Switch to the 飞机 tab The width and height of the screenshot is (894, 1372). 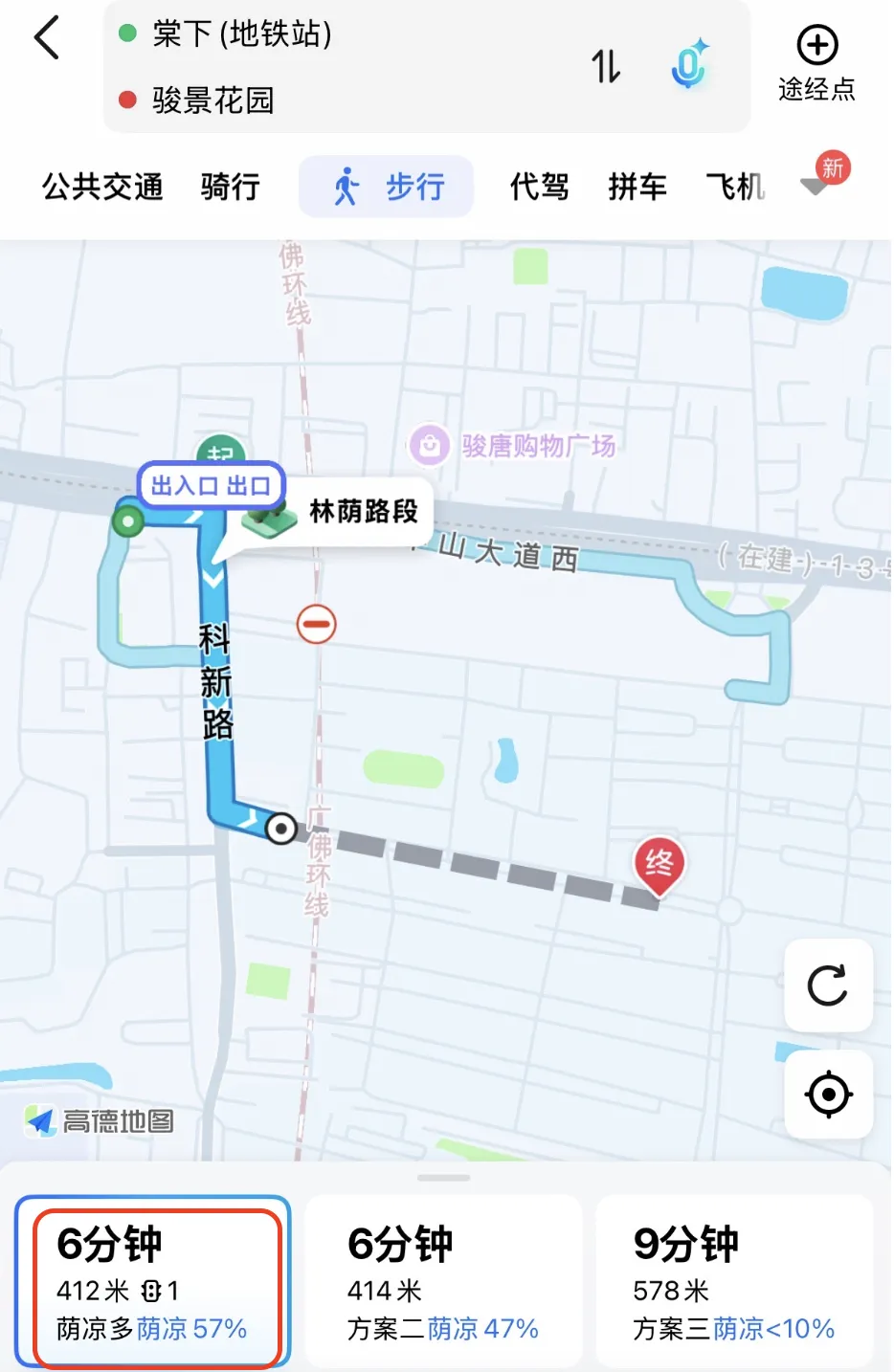(735, 187)
